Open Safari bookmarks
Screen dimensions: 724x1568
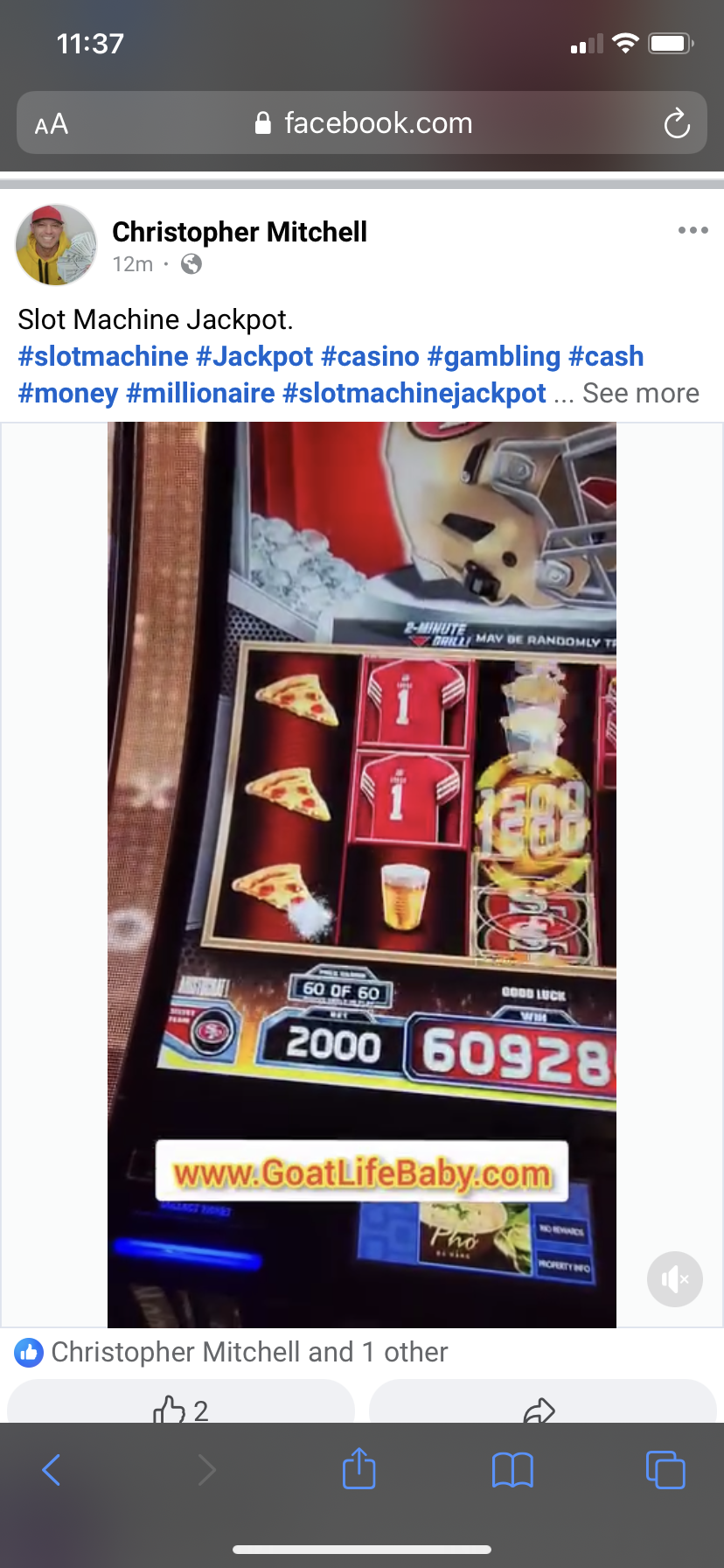[x=512, y=1470]
